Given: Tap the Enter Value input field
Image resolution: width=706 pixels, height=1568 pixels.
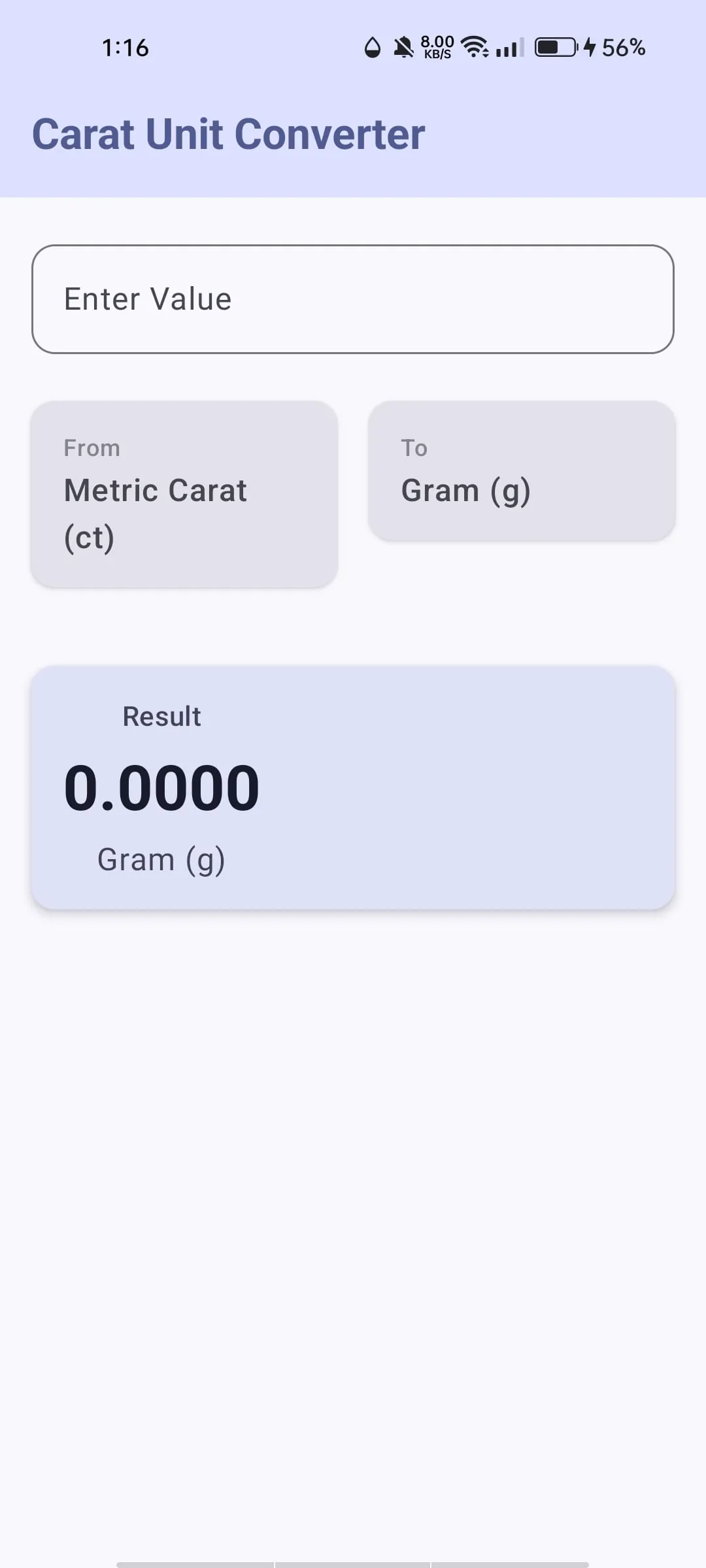Looking at the screenshot, I should [x=353, y=299].
